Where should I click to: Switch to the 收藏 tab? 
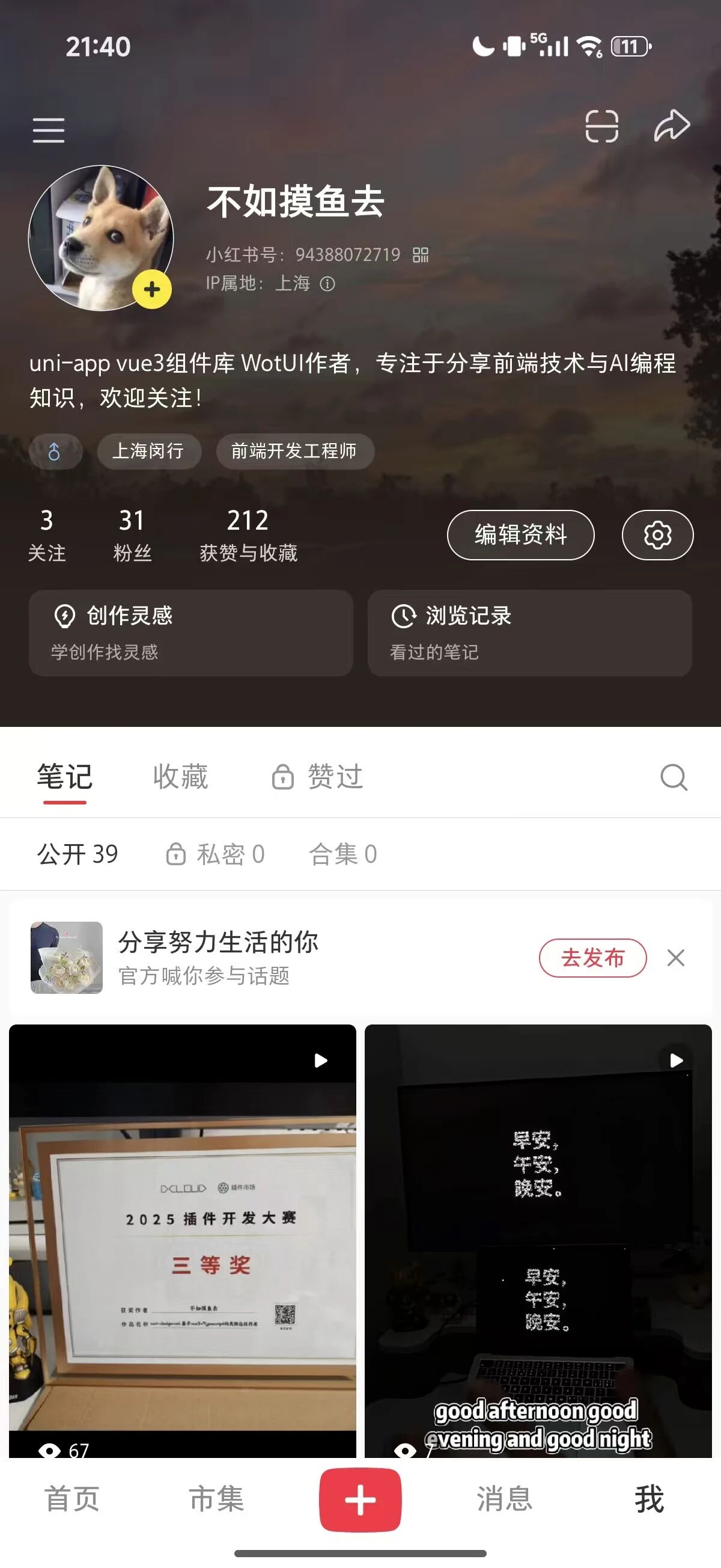click(x=180, y=777)
